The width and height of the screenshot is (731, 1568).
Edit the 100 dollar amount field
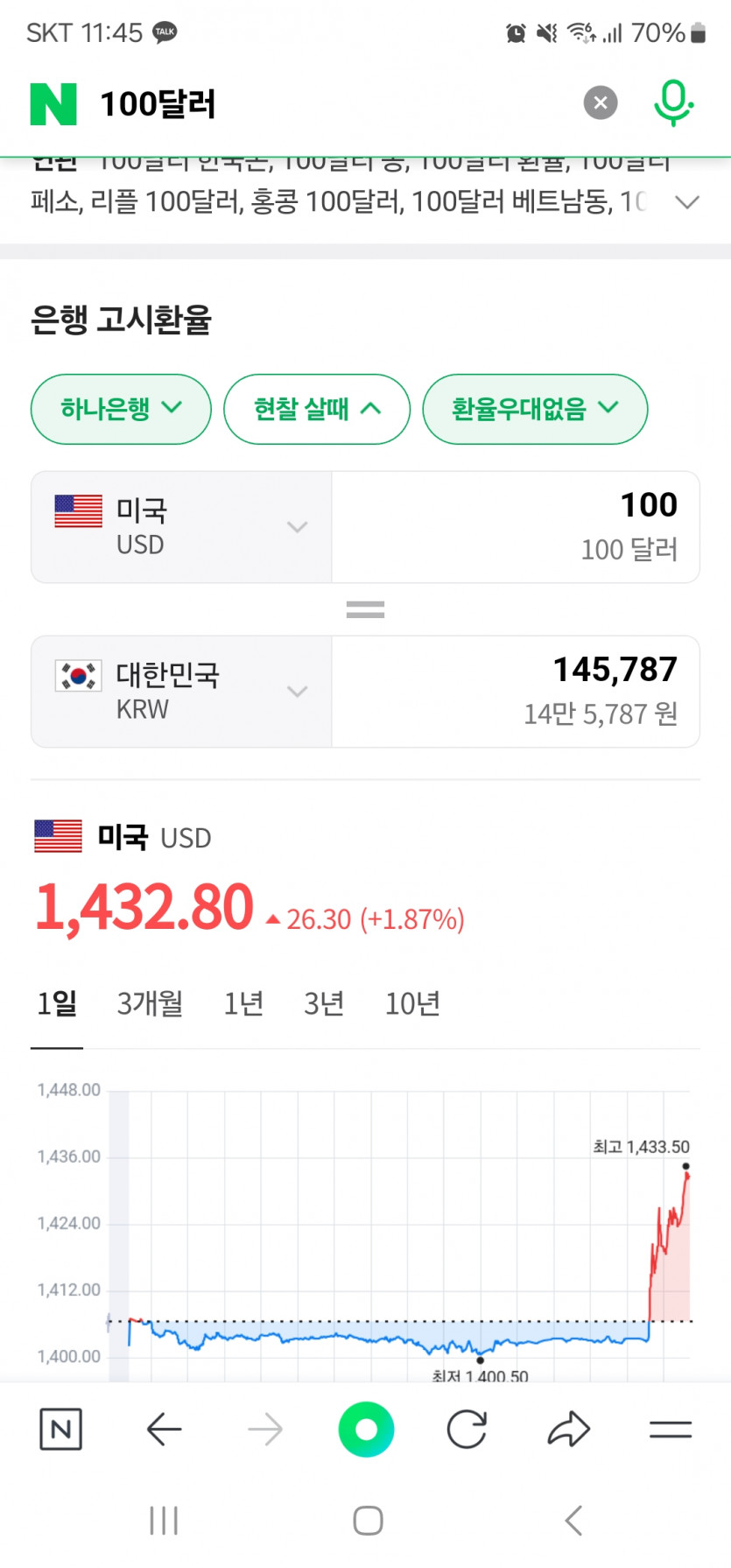pyautogui.click(x=516, y=527)
